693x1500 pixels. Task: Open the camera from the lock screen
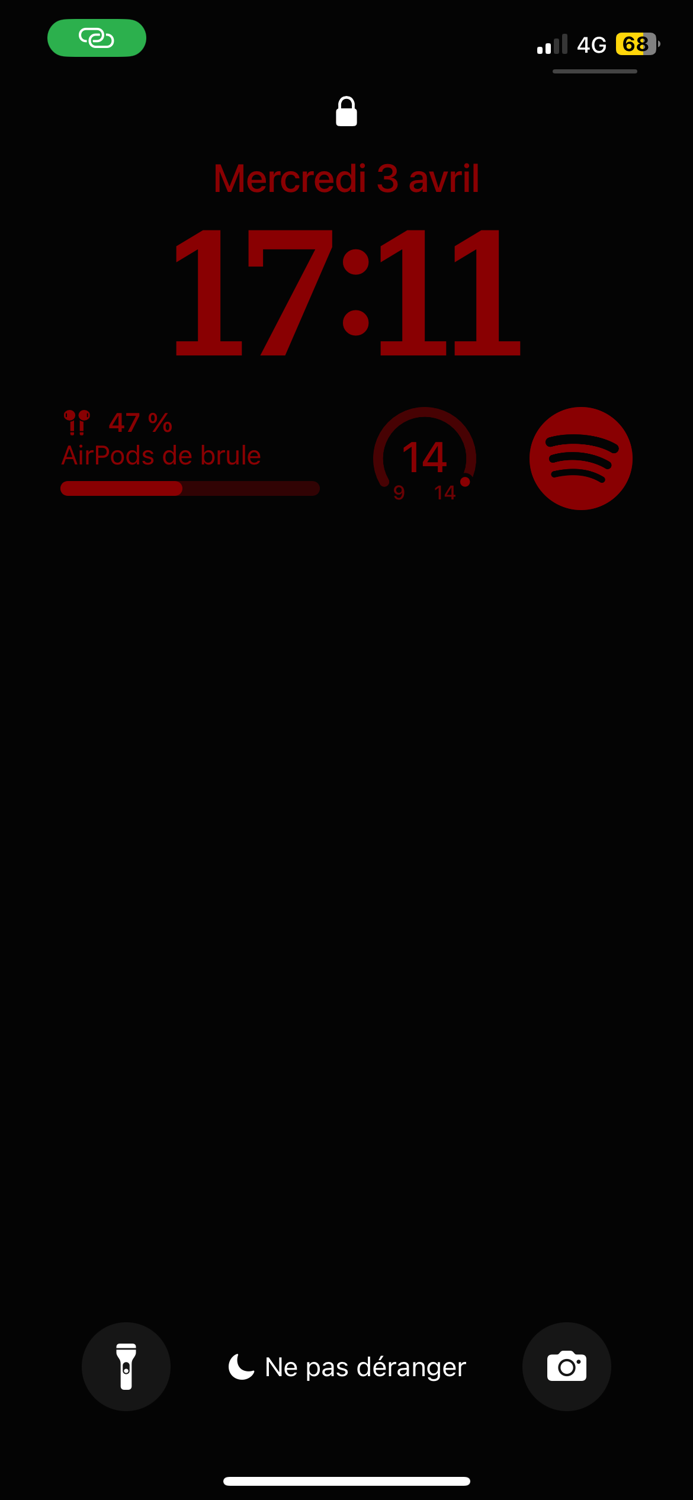pyautogui.click(x=567, y=1367)
